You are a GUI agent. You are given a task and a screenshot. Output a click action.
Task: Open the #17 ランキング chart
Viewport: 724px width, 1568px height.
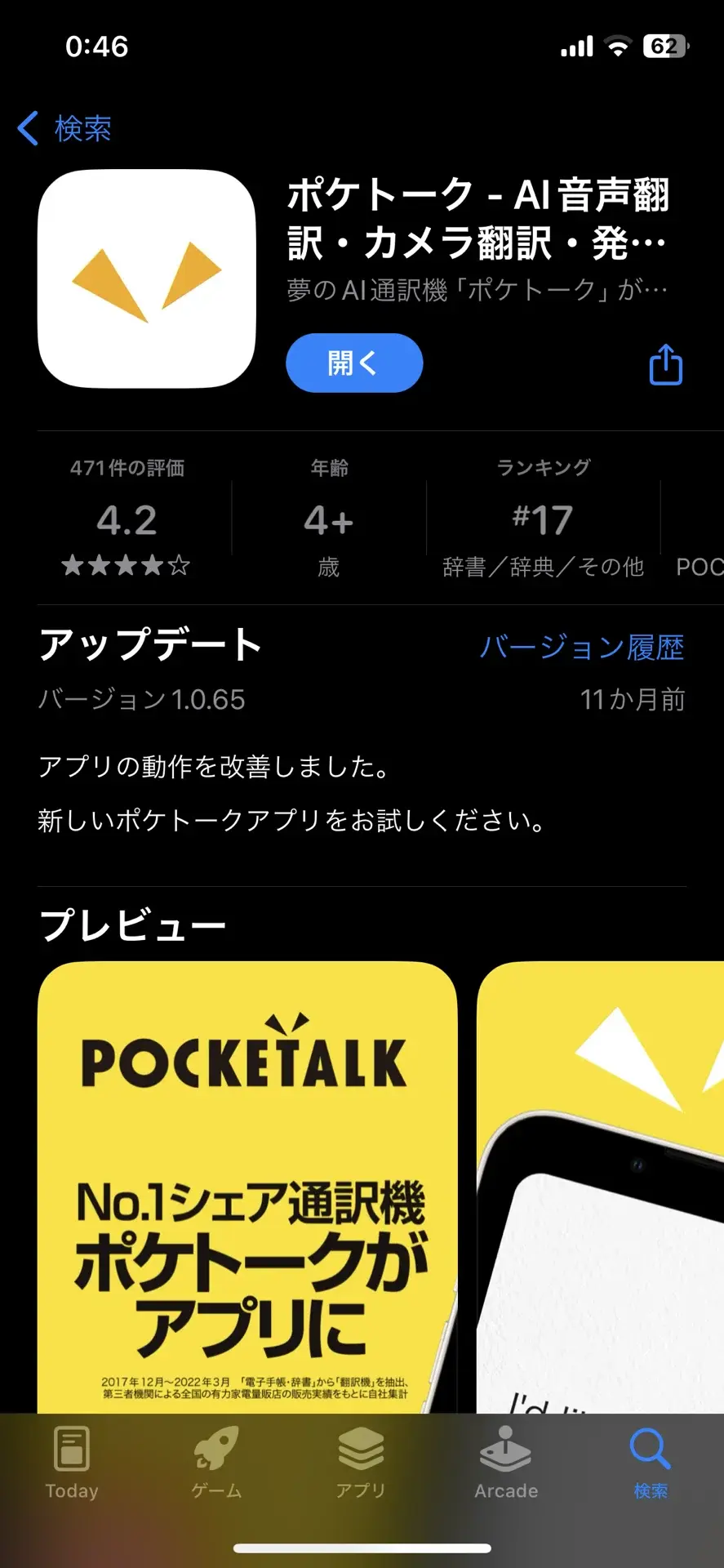click(x=543, y=518)
